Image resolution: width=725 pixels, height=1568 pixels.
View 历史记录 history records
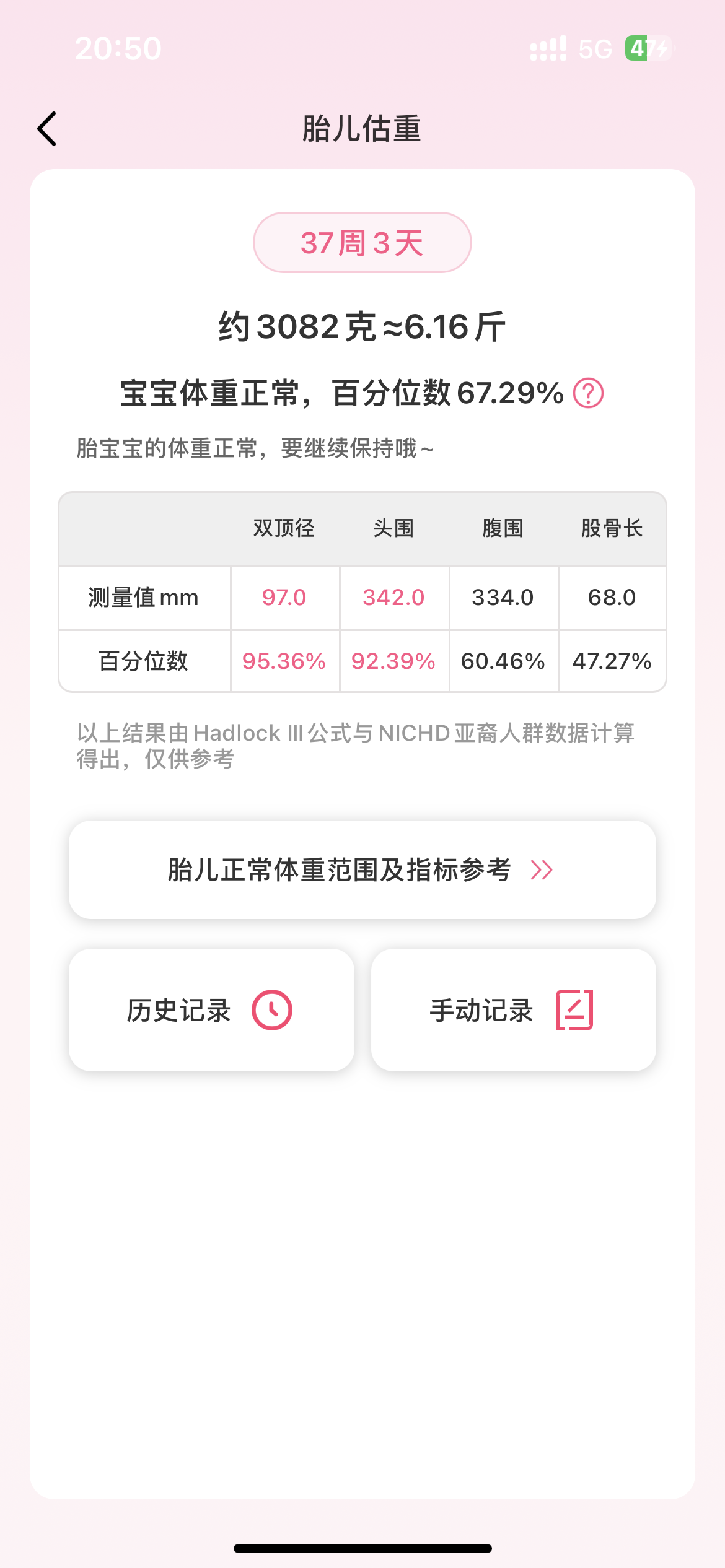tap(211, 1010)
